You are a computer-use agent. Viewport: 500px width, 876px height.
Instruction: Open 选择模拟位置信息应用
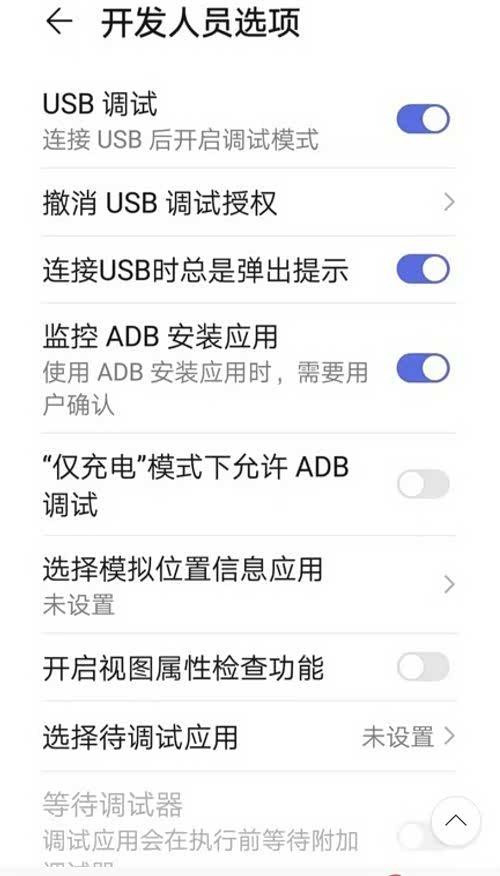pos(249,584)
